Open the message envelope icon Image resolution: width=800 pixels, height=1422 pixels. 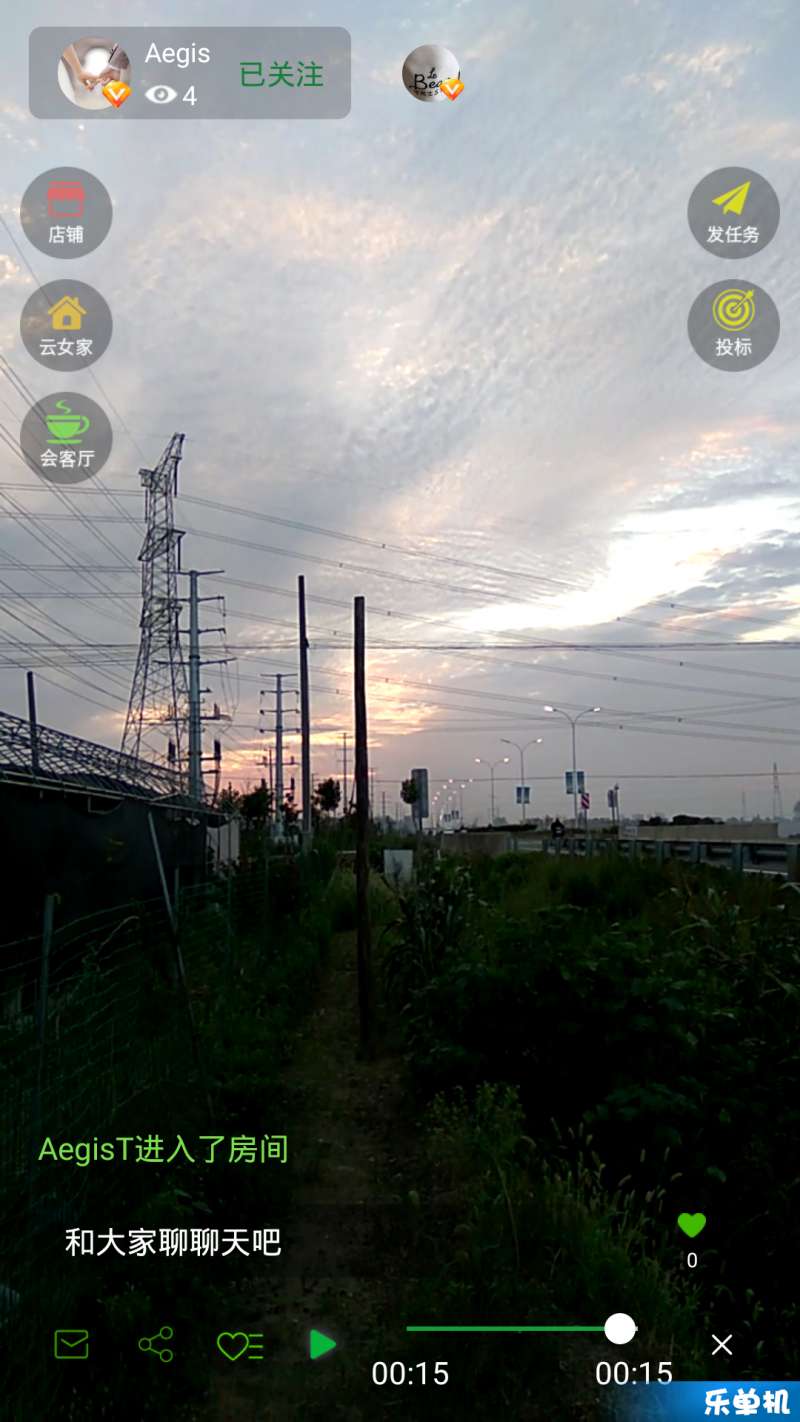pyautogui.click(x=71, y=1344)
